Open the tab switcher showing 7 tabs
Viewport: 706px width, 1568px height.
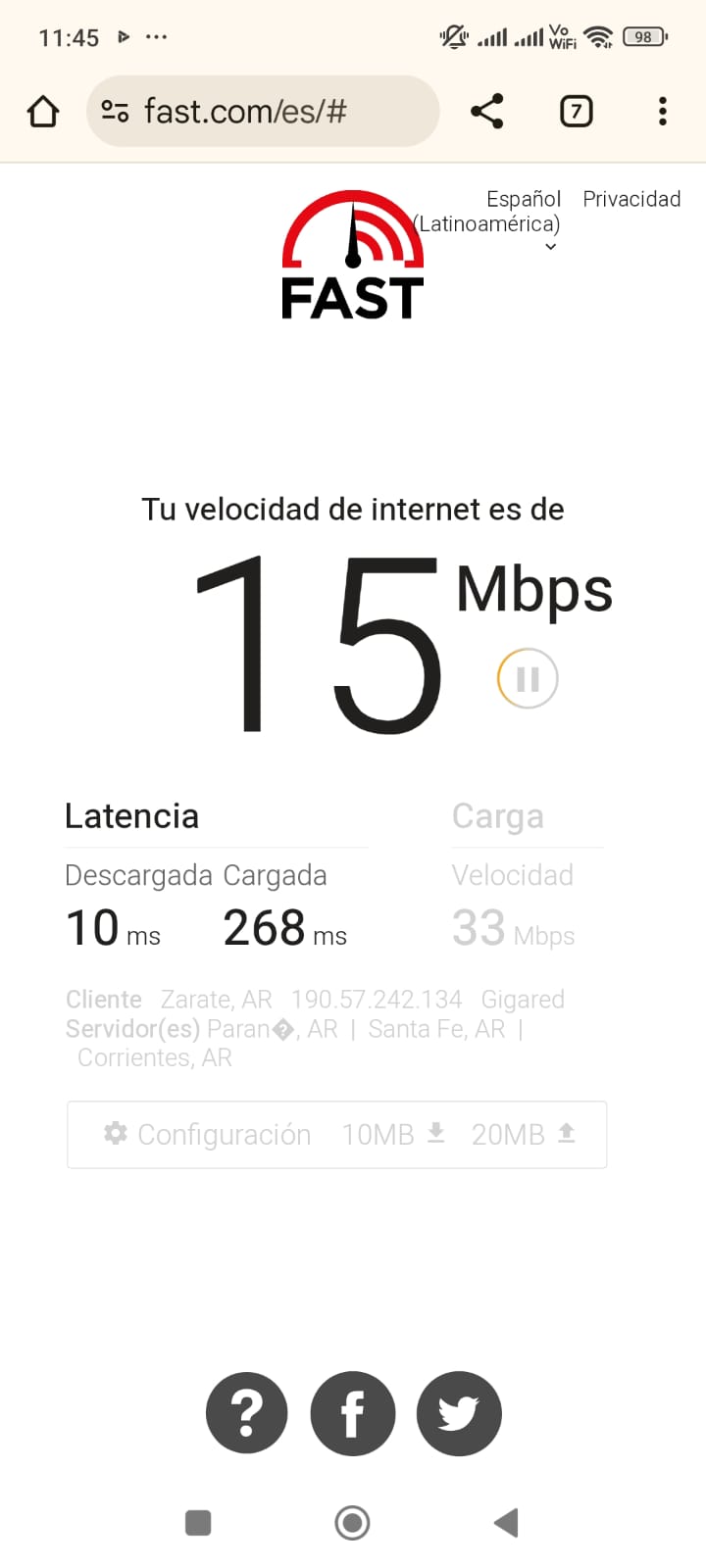tap(576, 112)
